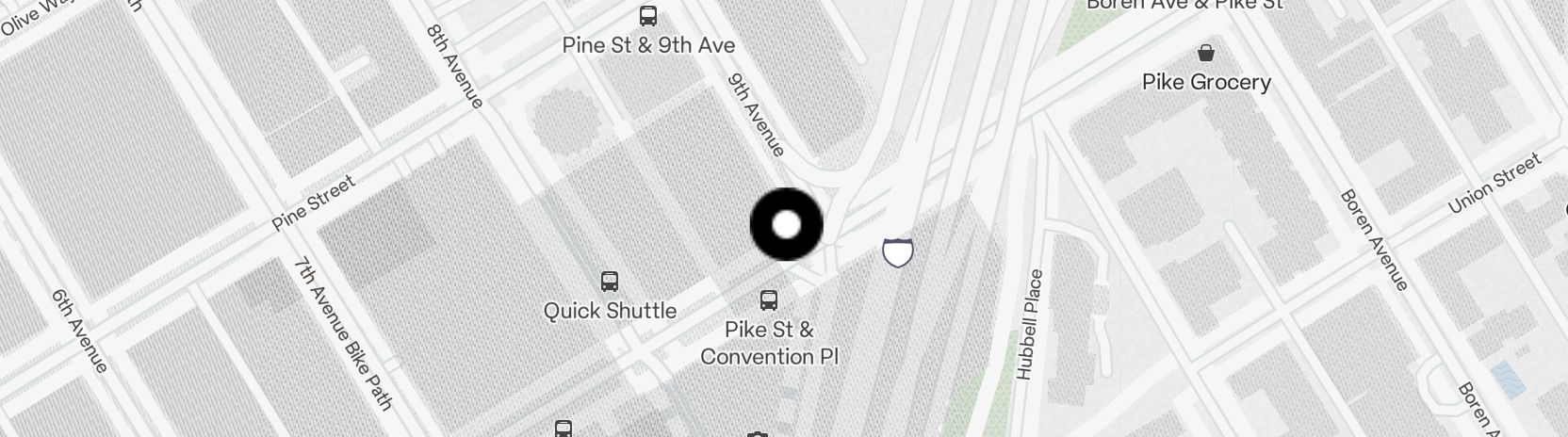Select the Pike Grocery map marker
This screenshot has width=1568, height=437.
1205,53
